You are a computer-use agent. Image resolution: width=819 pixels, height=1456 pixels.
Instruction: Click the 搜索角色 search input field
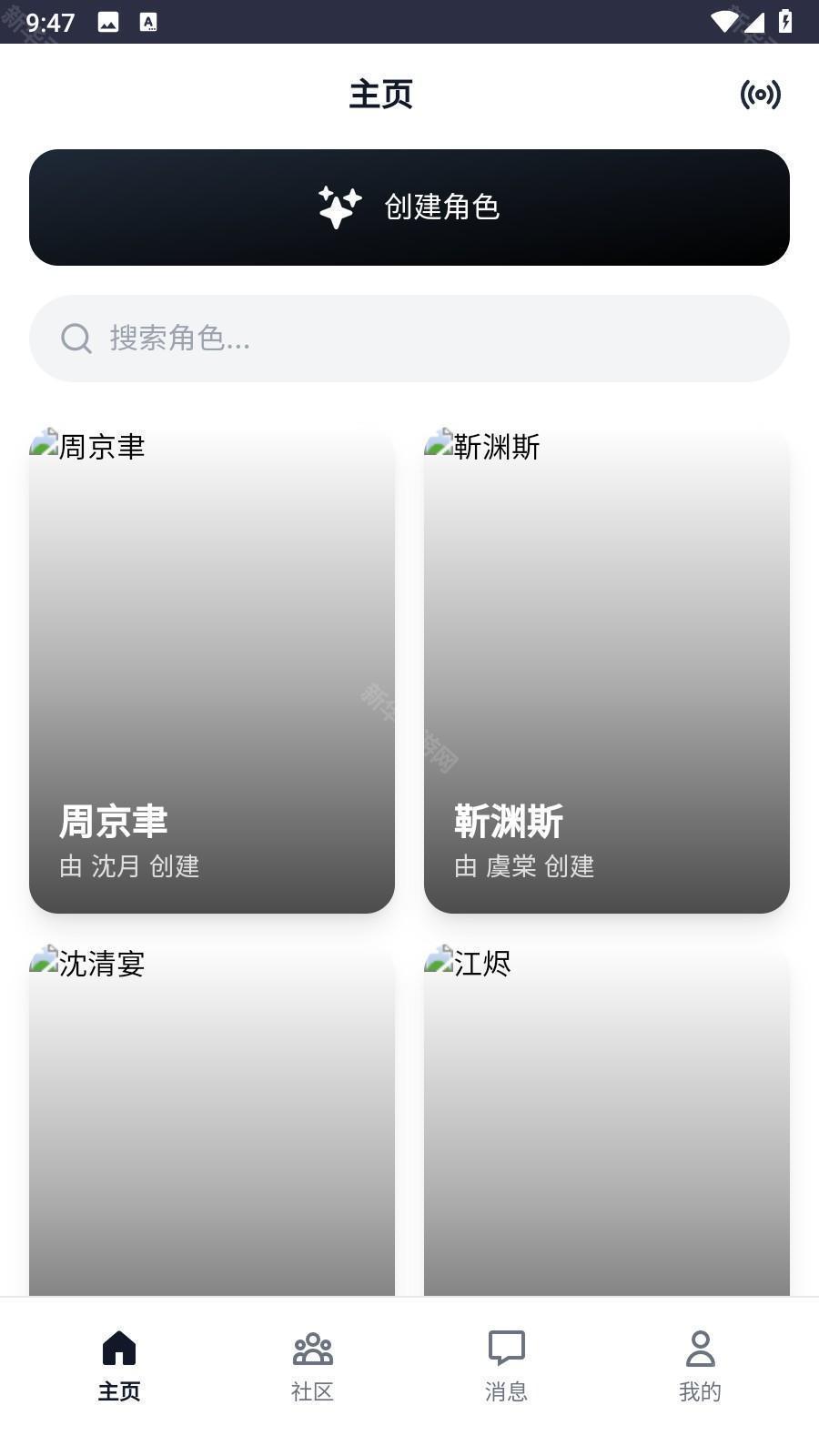(409, 338)
